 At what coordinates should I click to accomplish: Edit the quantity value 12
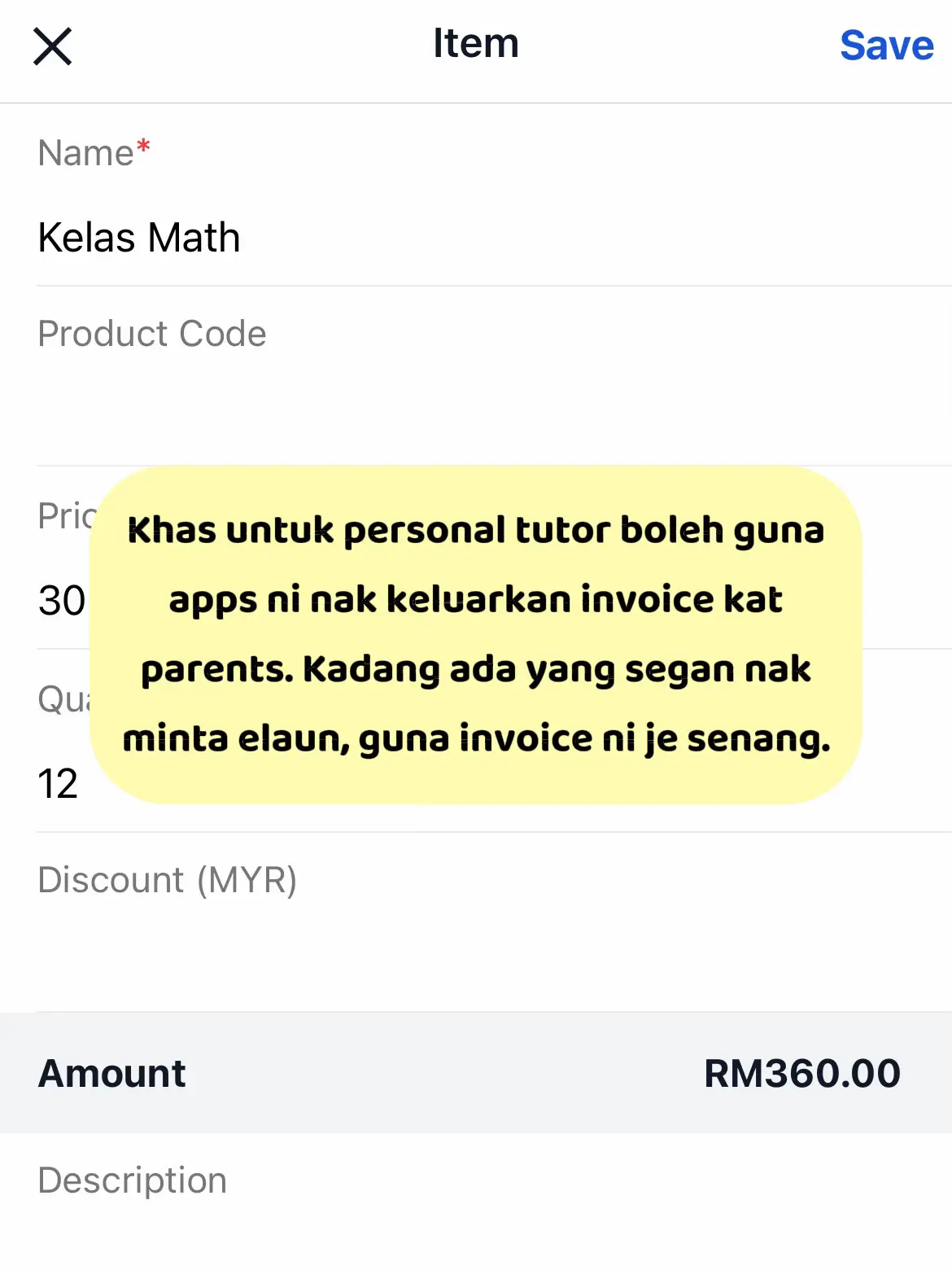point(58,784)
